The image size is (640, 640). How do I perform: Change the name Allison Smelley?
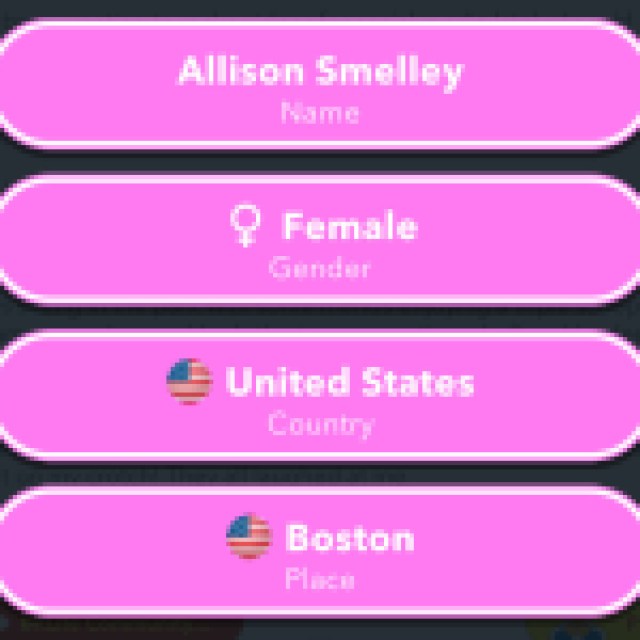coord(320,85)
